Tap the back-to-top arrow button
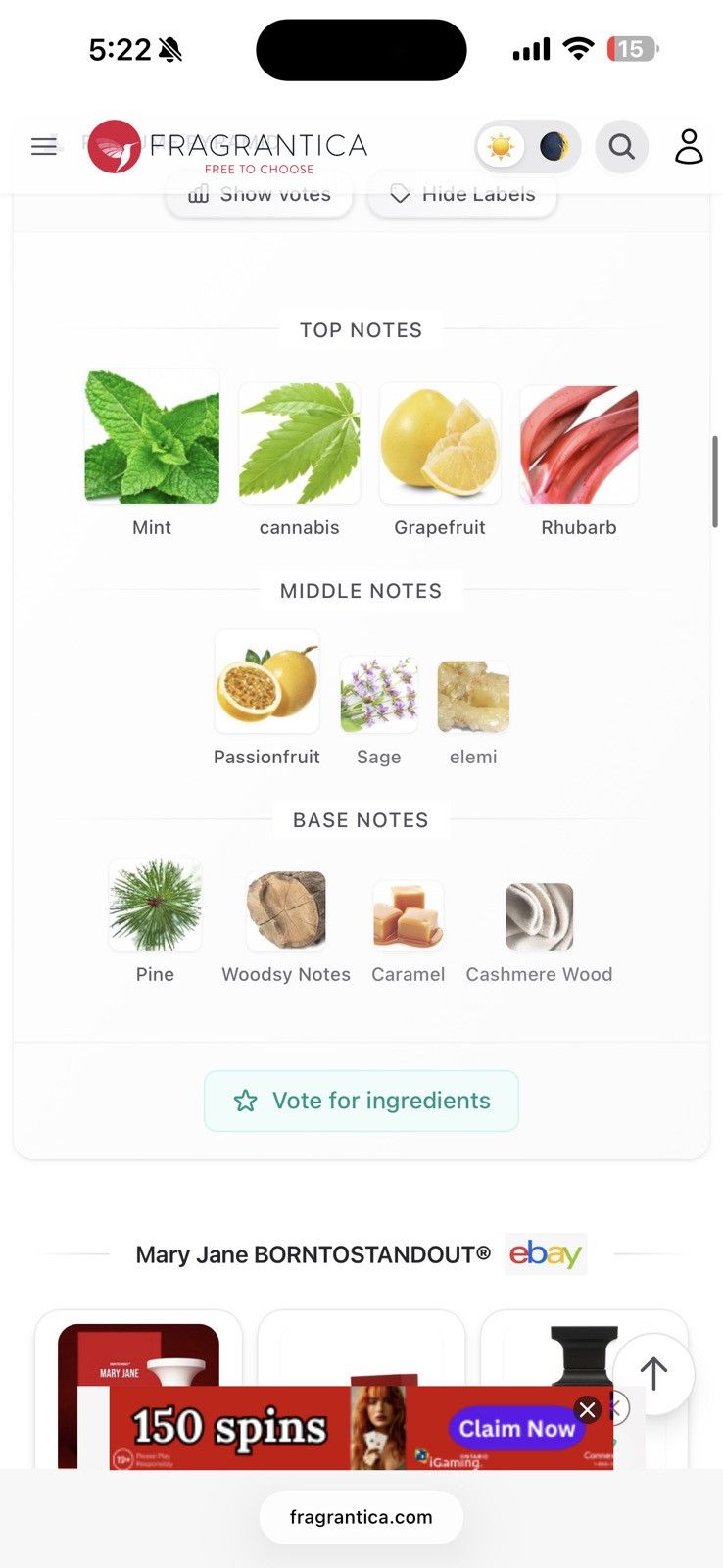 click(653, 1374)
